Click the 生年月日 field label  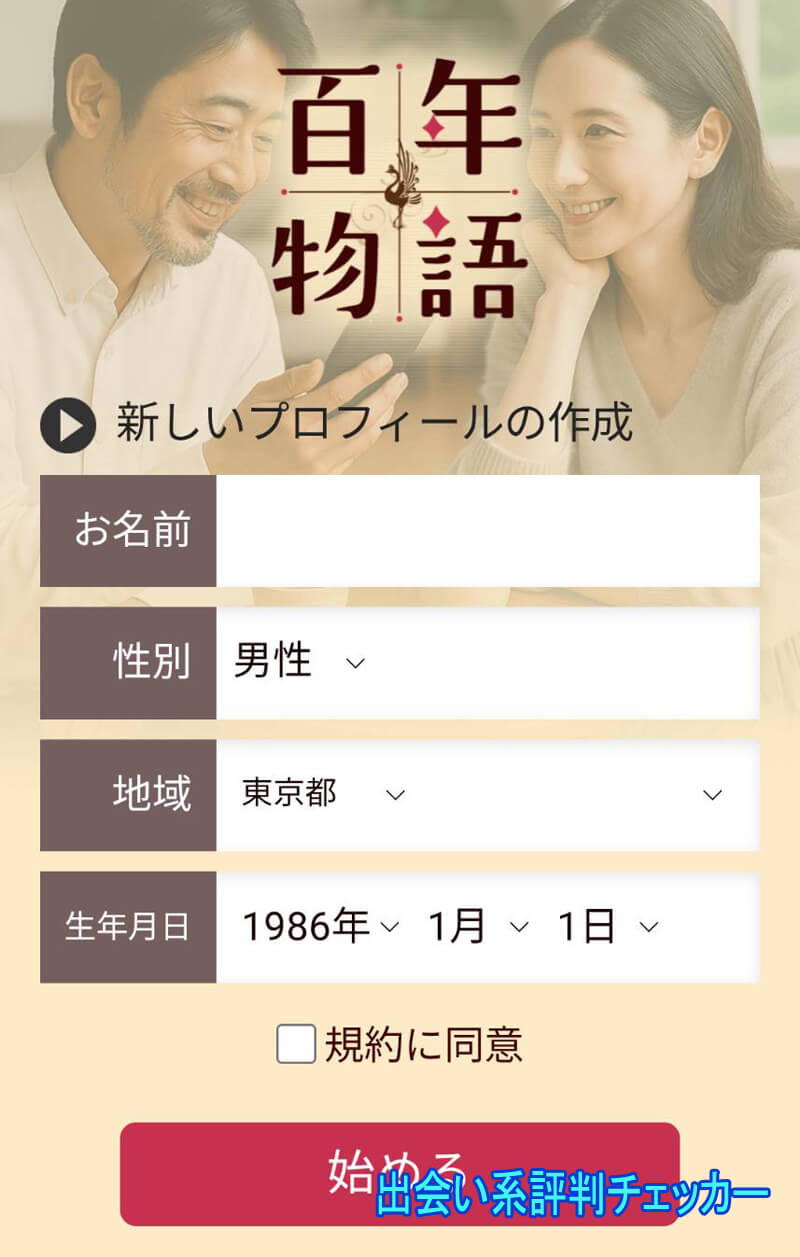tap(126, 927)
